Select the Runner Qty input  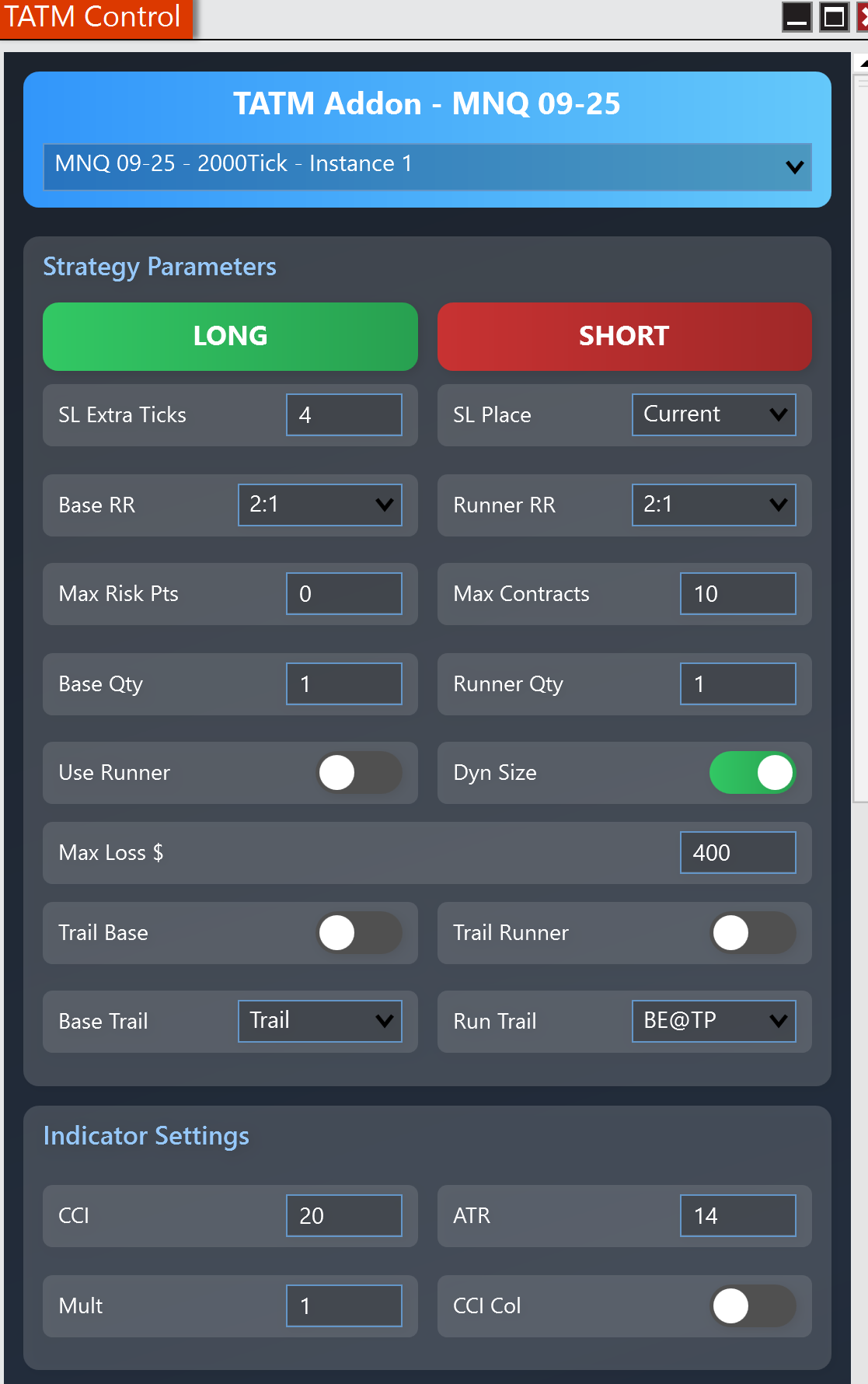click(x=737, y=684)
